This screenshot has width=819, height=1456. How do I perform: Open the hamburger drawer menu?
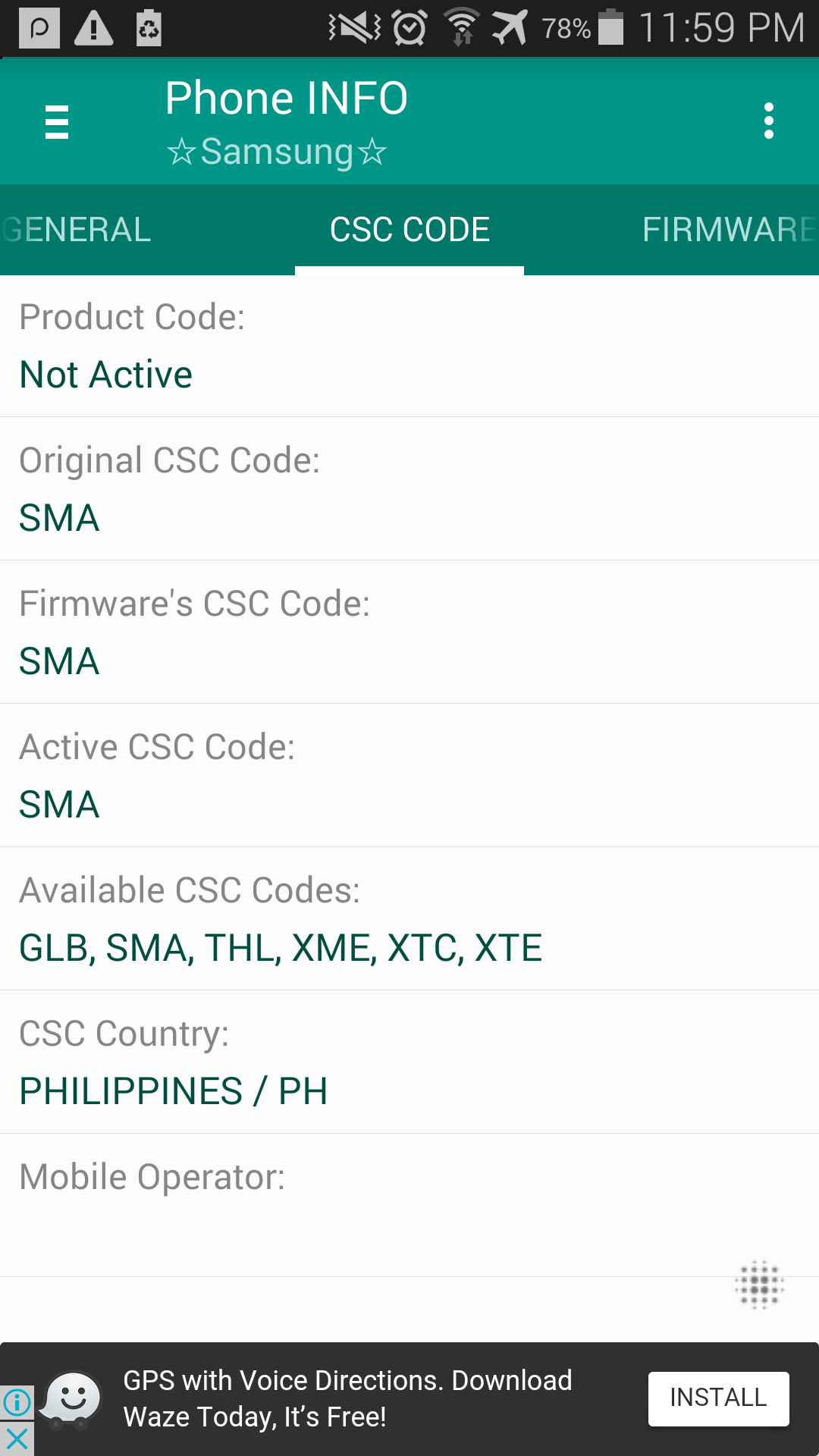(57, 121)
